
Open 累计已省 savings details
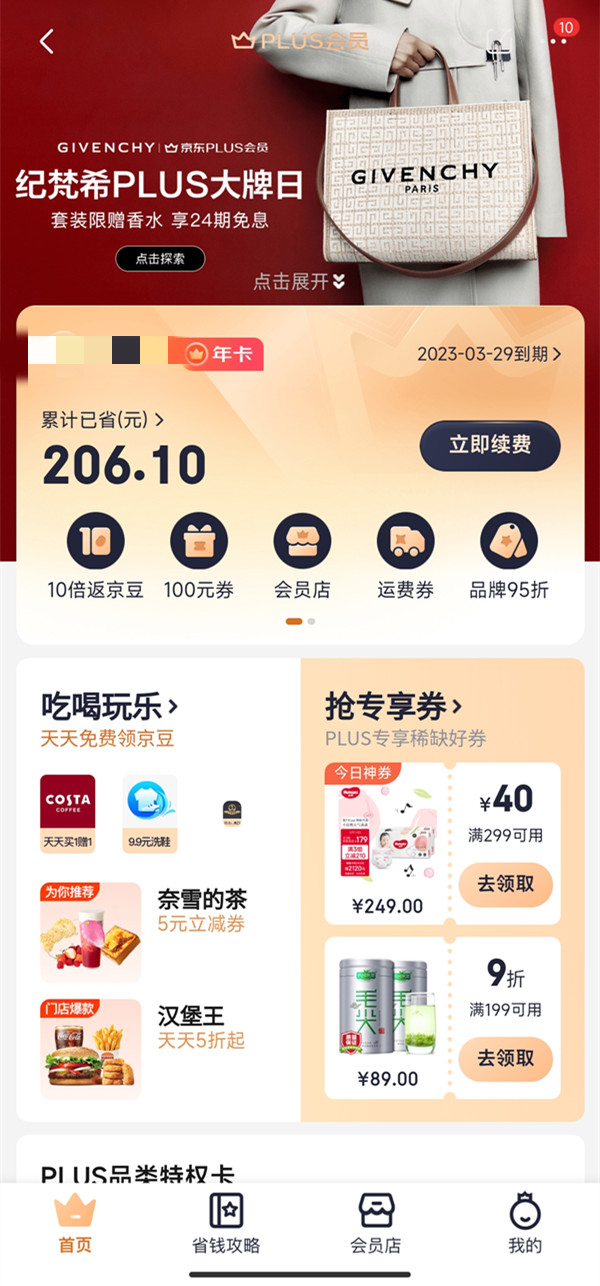[102, 420]
